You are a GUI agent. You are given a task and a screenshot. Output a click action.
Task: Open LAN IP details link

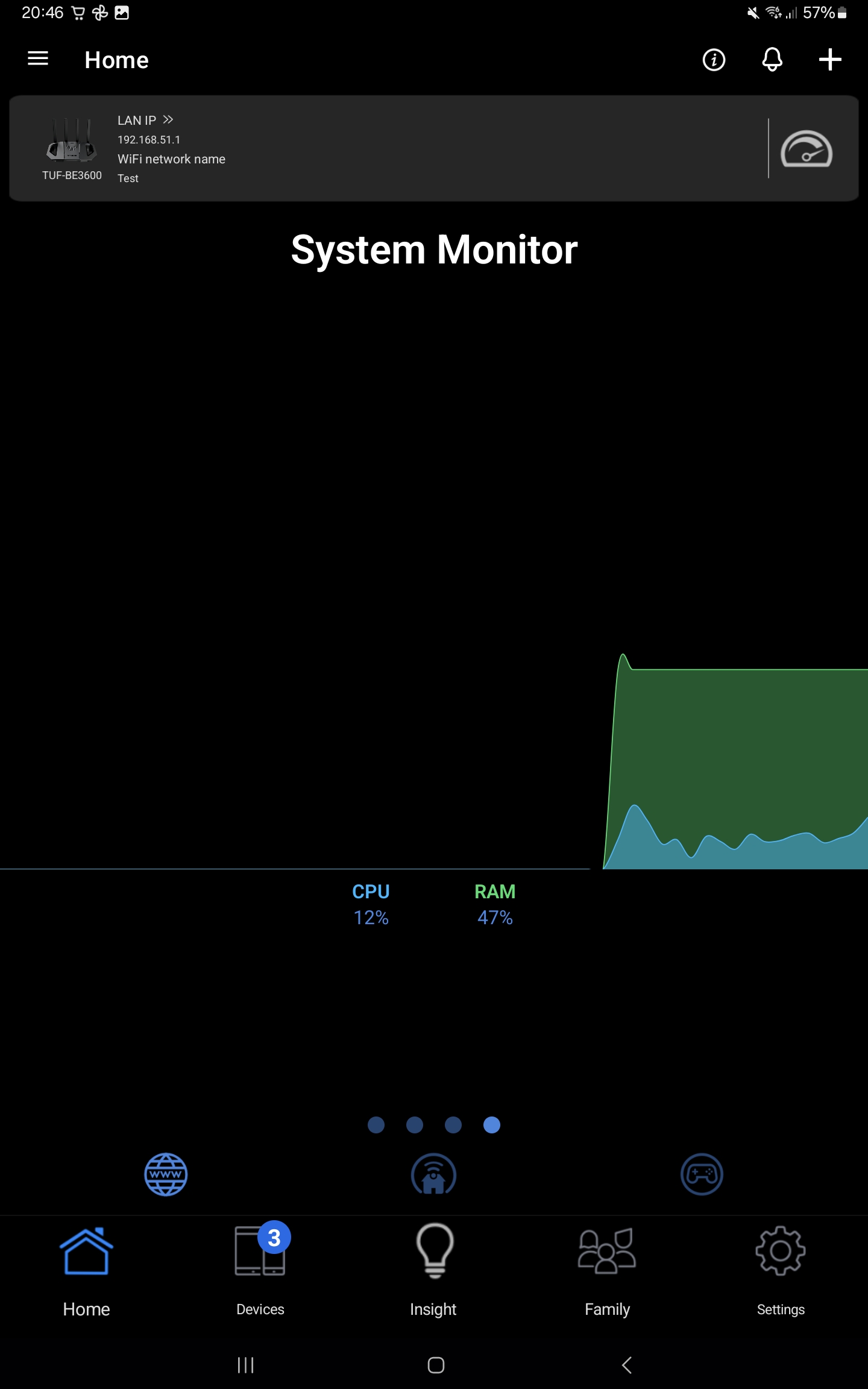pos(145,120)
